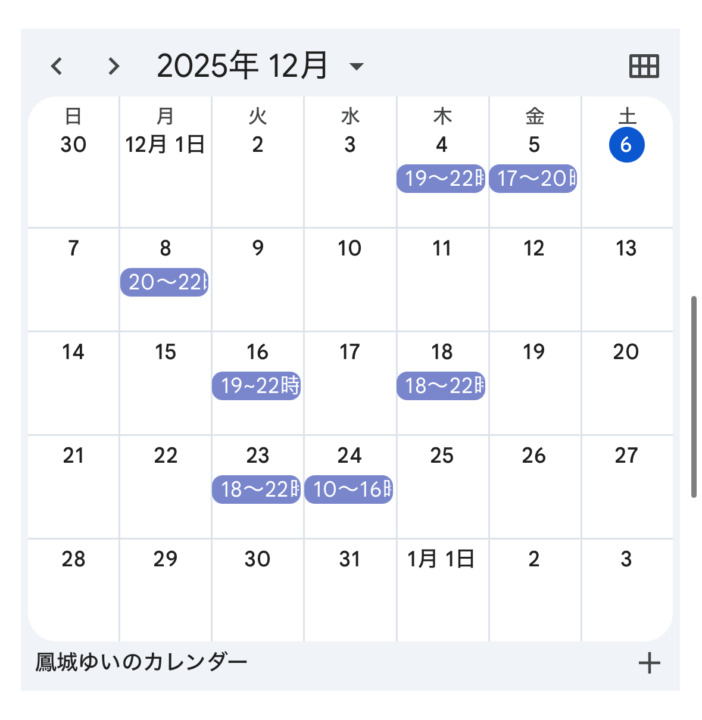Select December 10 in the calendar
702x720 pixels.
349,249
